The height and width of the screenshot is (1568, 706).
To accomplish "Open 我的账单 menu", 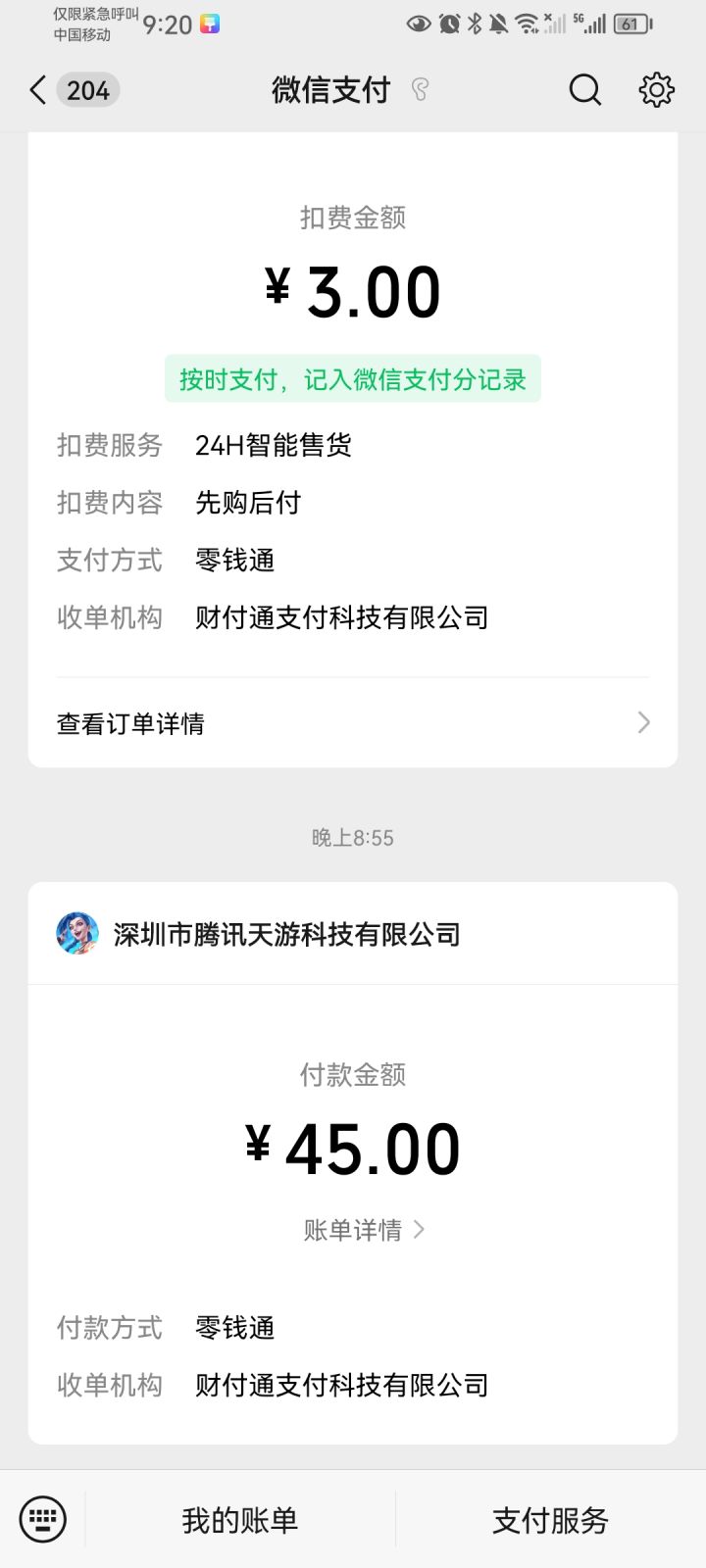I will pyautogui.click(x=240, y=1520).
